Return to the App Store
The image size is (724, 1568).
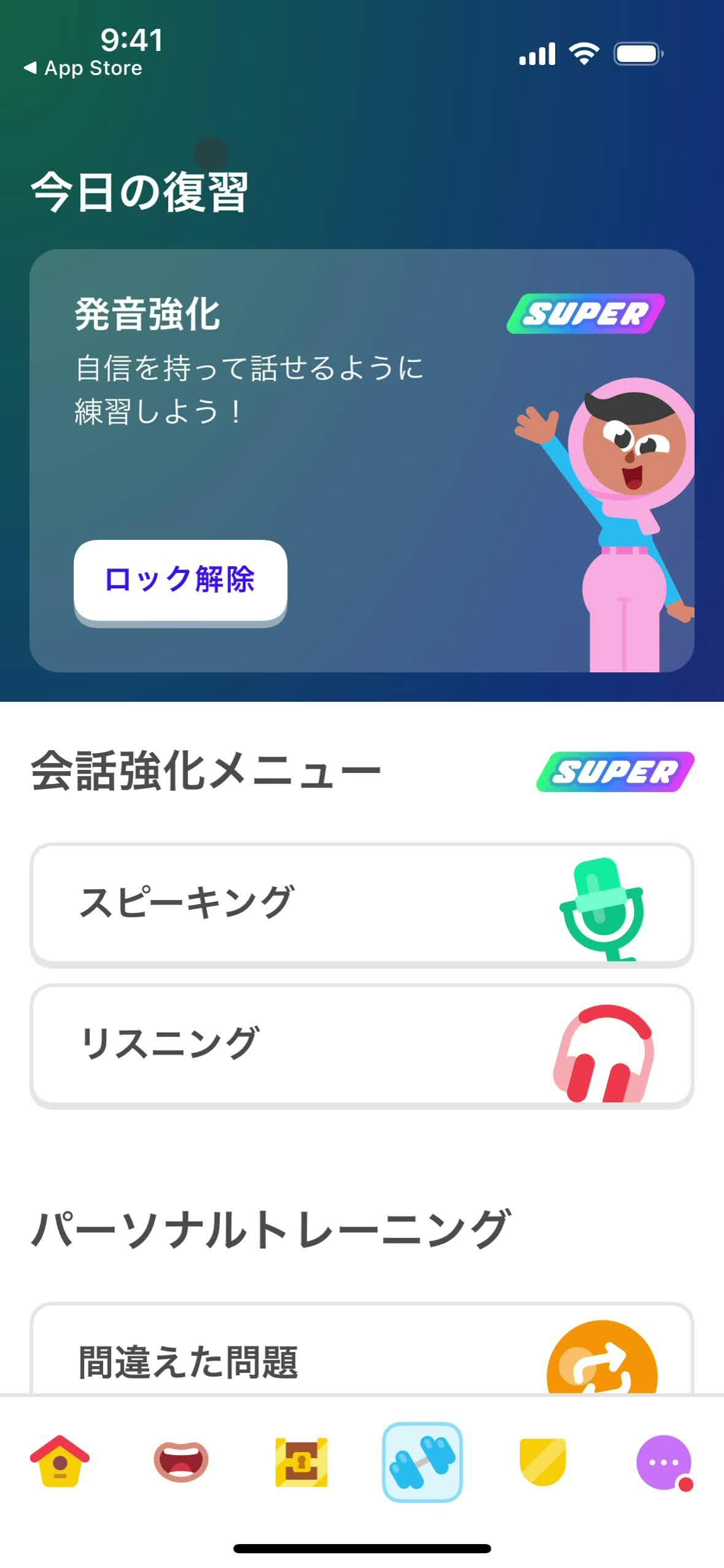[x=83, y=68]
